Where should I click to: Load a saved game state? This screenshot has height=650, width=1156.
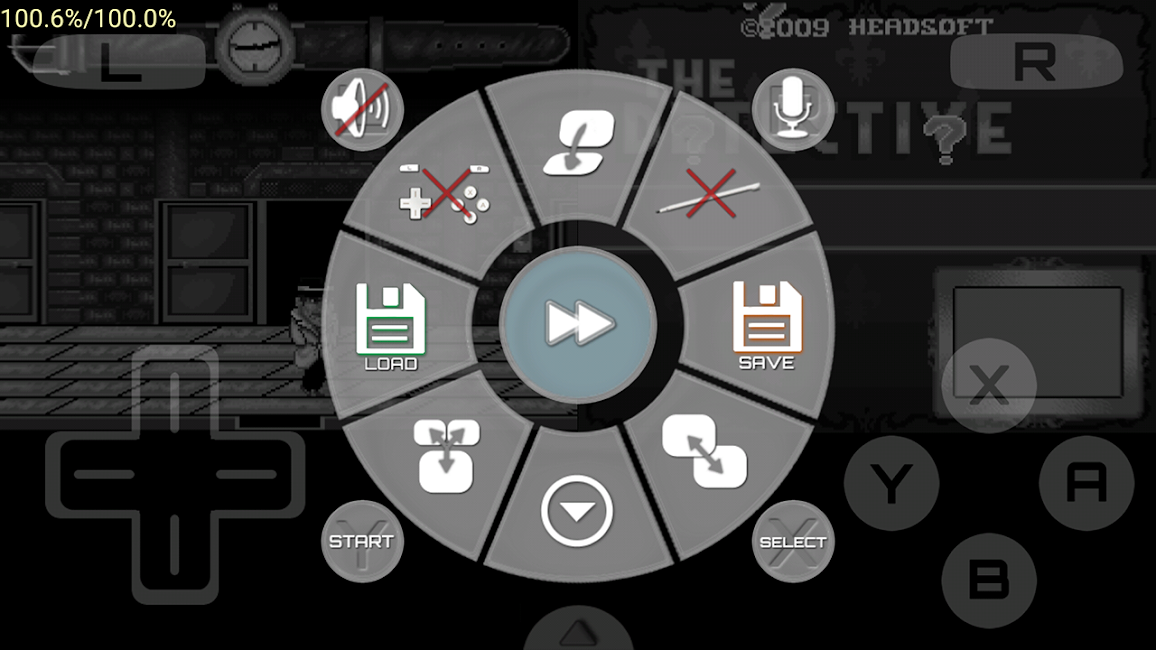tap(391, 325)
